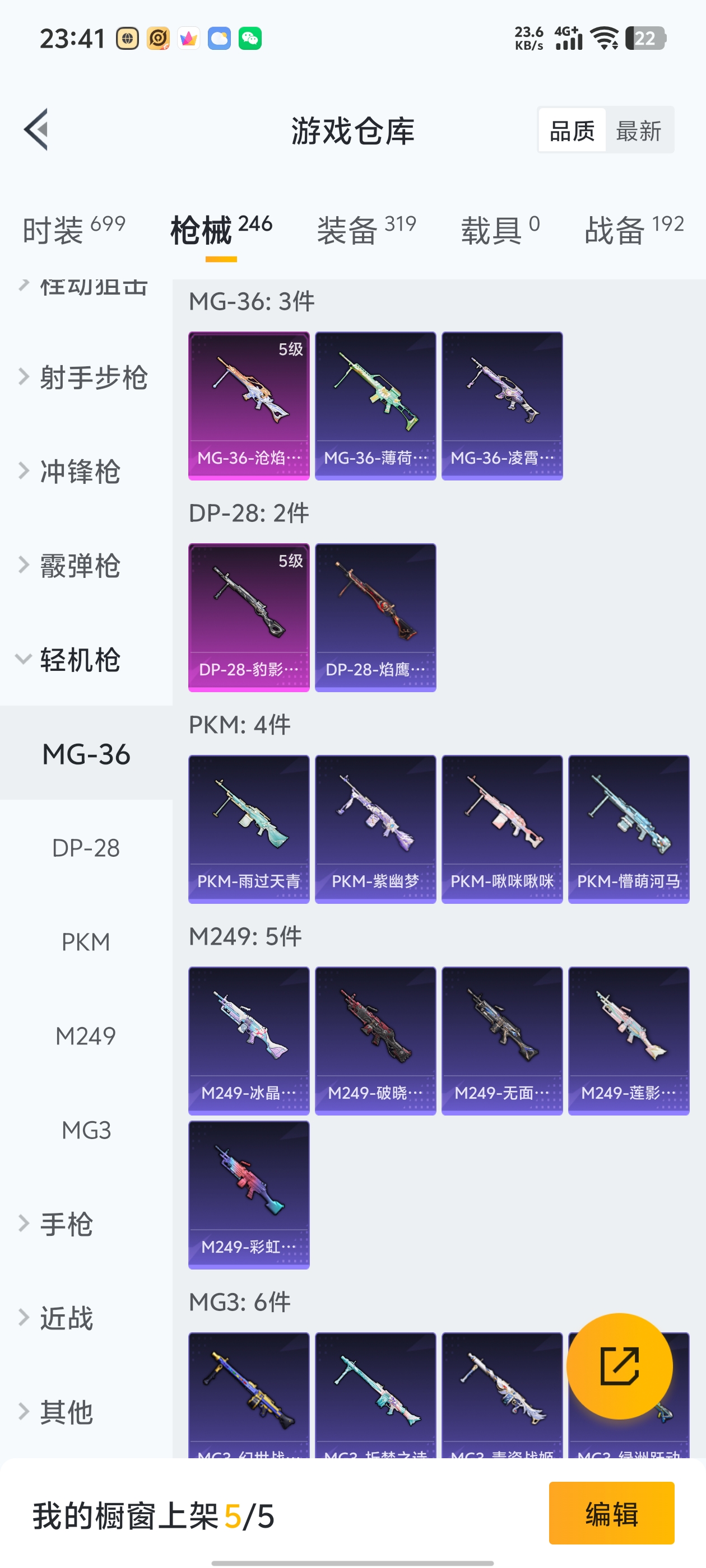This screenshot has height=1568, width=706.
Task: Sort by 最新
Action: coord(638,130)
